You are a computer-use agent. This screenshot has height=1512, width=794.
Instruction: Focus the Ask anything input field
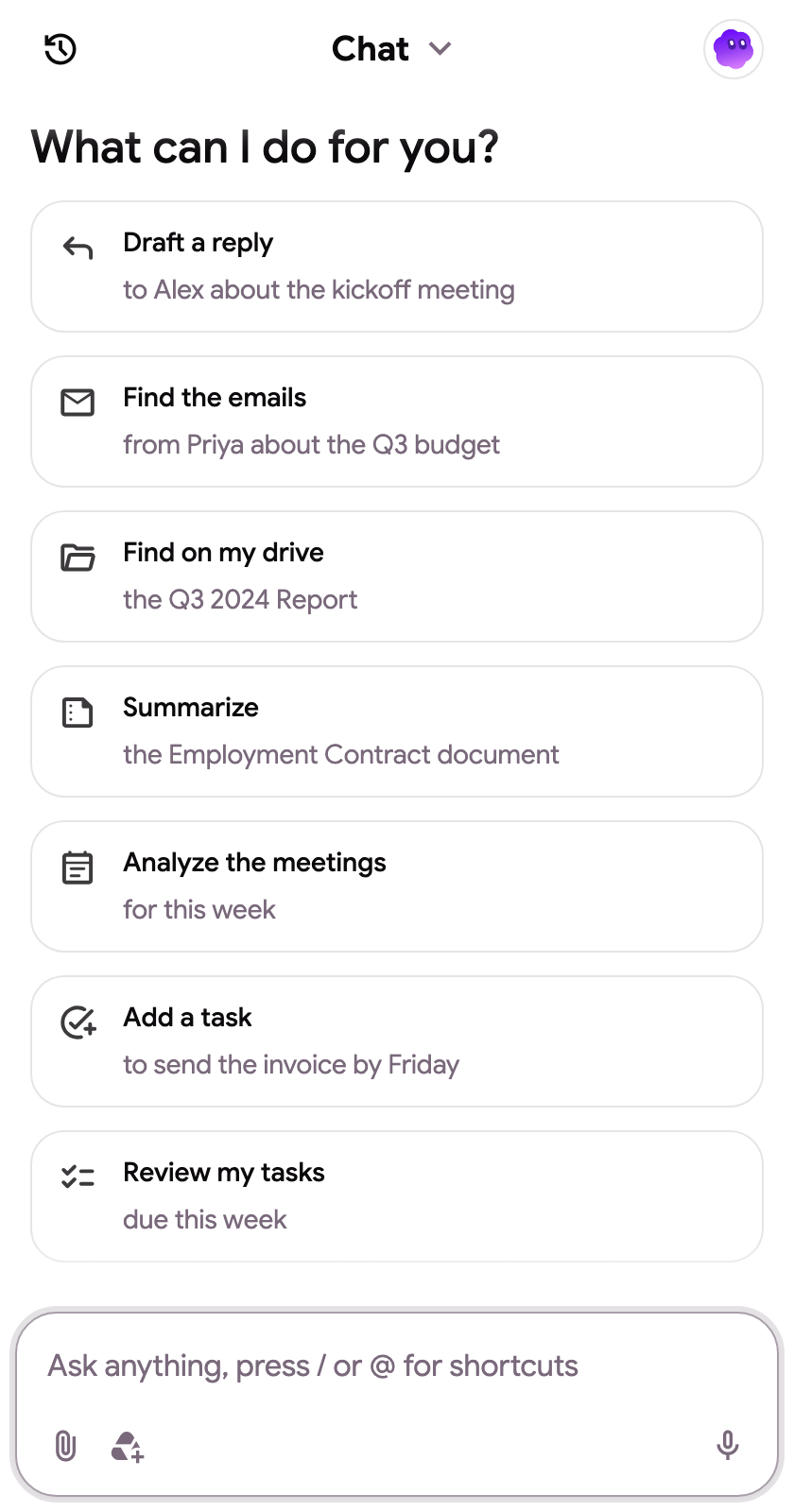point(397,1366)
